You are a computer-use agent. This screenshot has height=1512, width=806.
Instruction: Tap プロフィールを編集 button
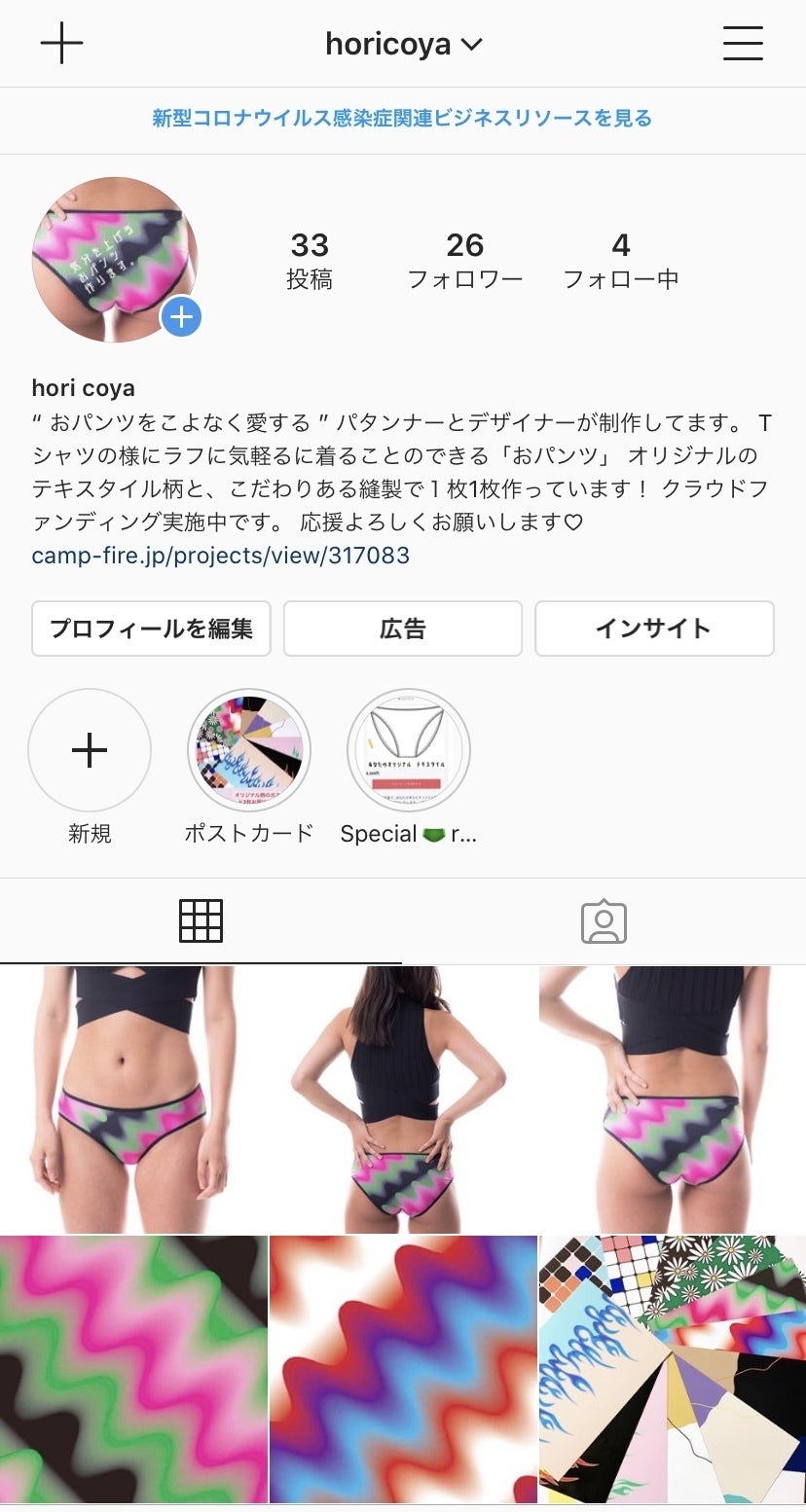coord(151,629)
